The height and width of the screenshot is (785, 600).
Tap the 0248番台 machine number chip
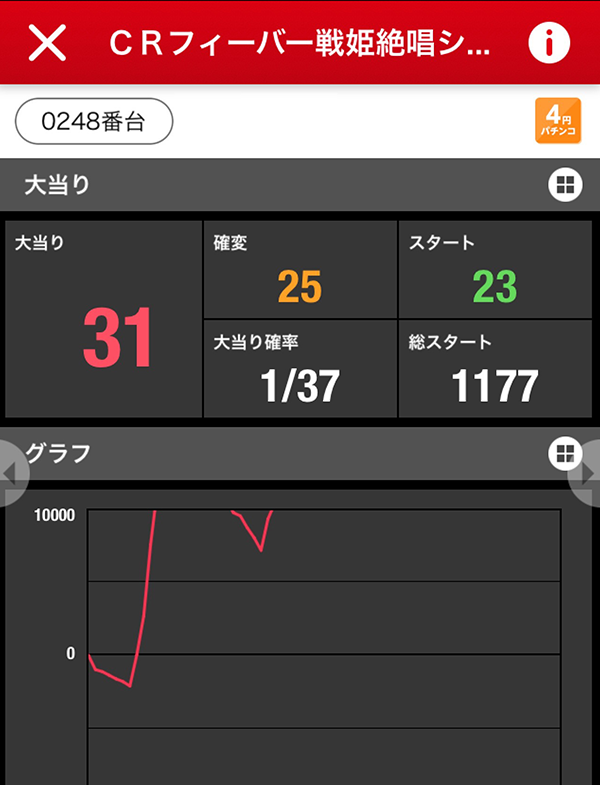94,122
